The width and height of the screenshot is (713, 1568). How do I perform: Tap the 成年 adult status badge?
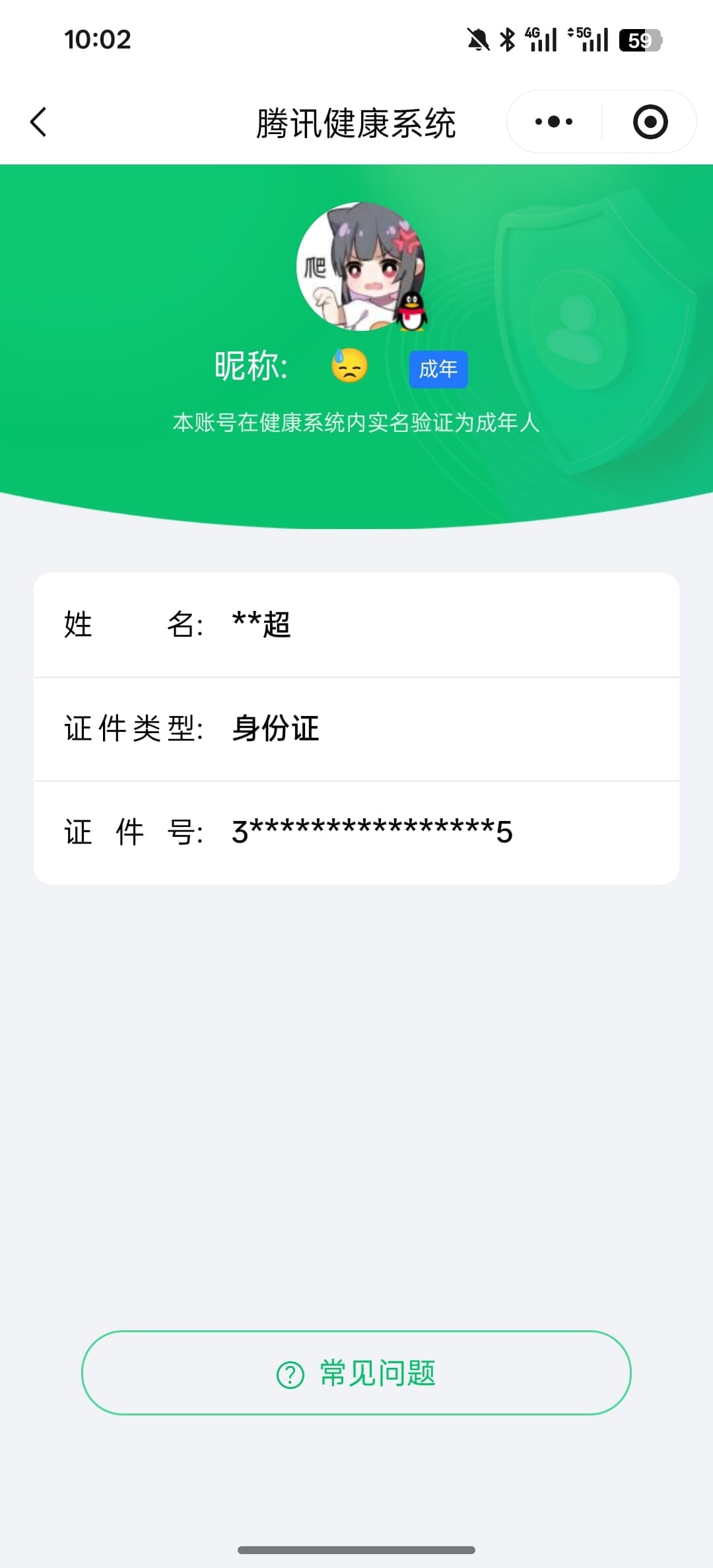pos(438,369)
